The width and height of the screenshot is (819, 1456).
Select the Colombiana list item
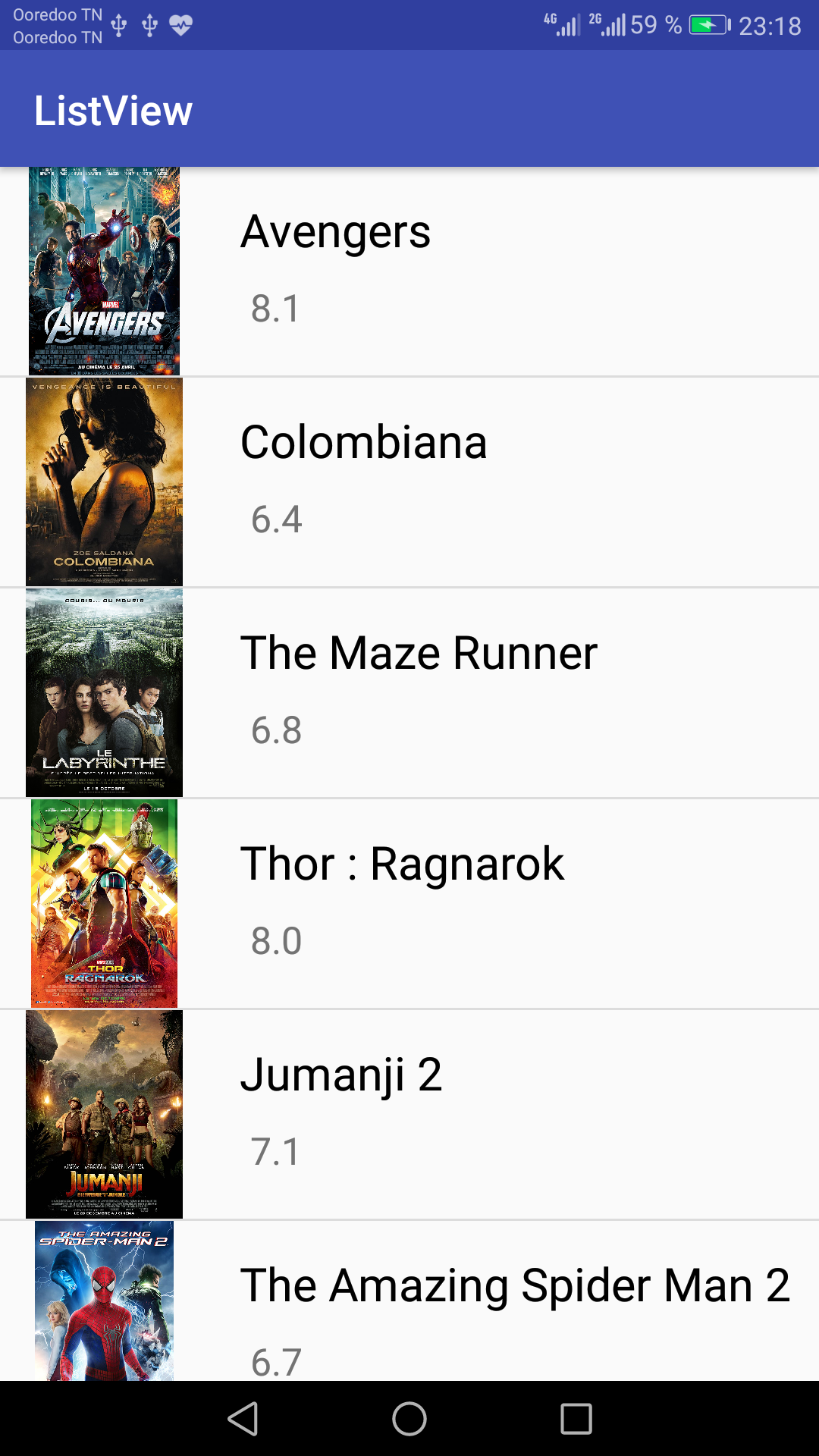click(409, 482)
